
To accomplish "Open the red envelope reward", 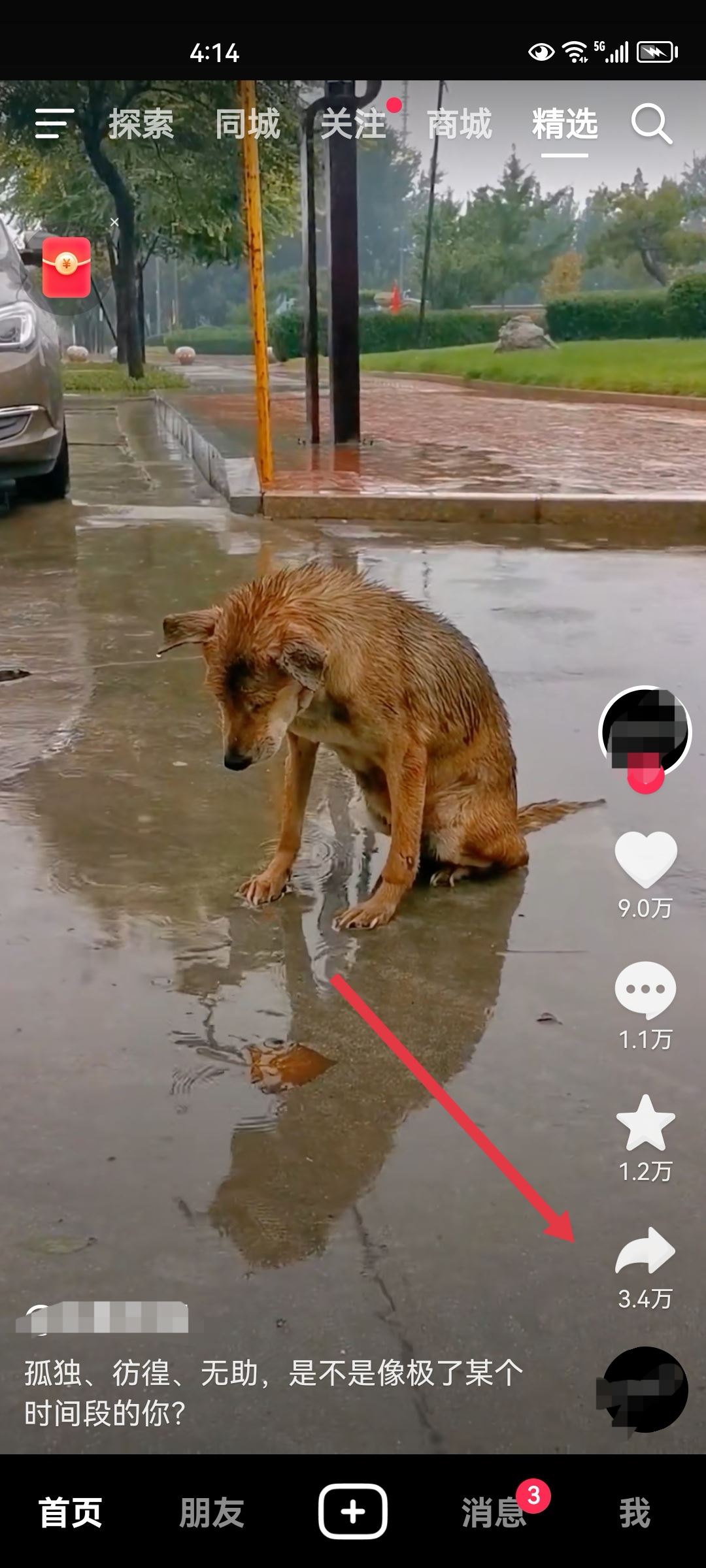I will click(67, 268).
